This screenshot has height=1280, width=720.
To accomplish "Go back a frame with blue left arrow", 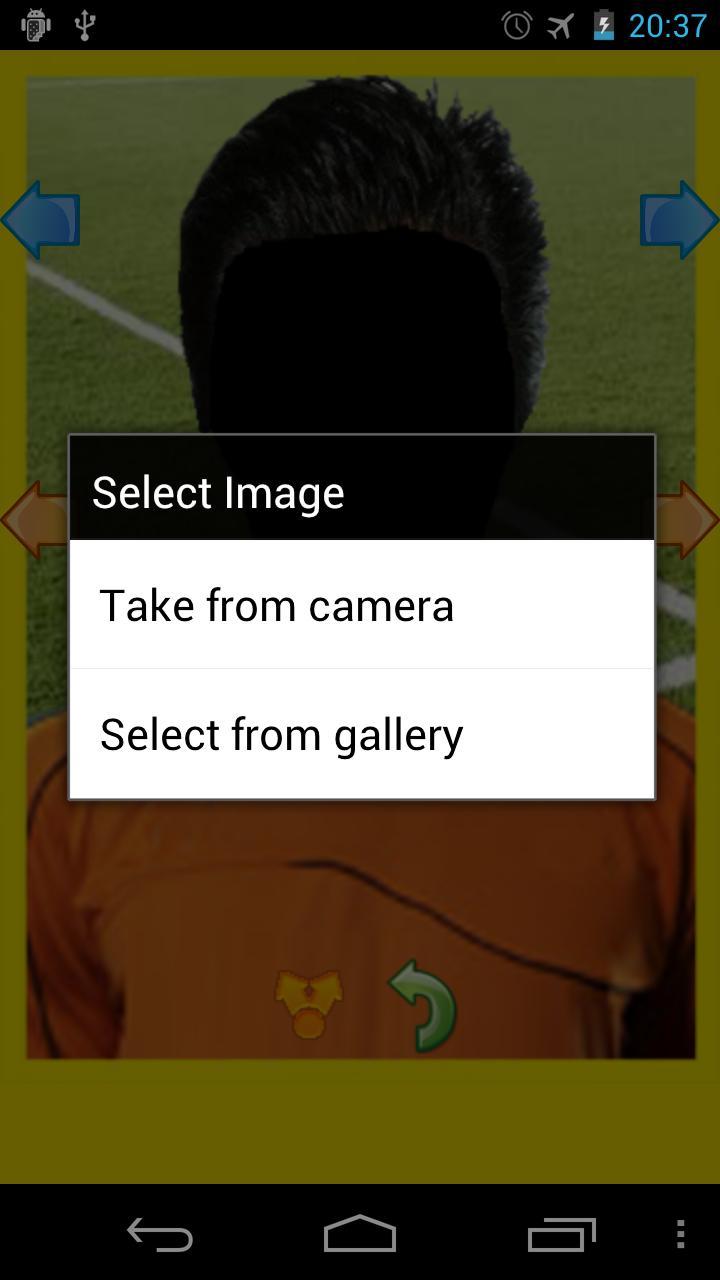I will (x=38, y=219).
